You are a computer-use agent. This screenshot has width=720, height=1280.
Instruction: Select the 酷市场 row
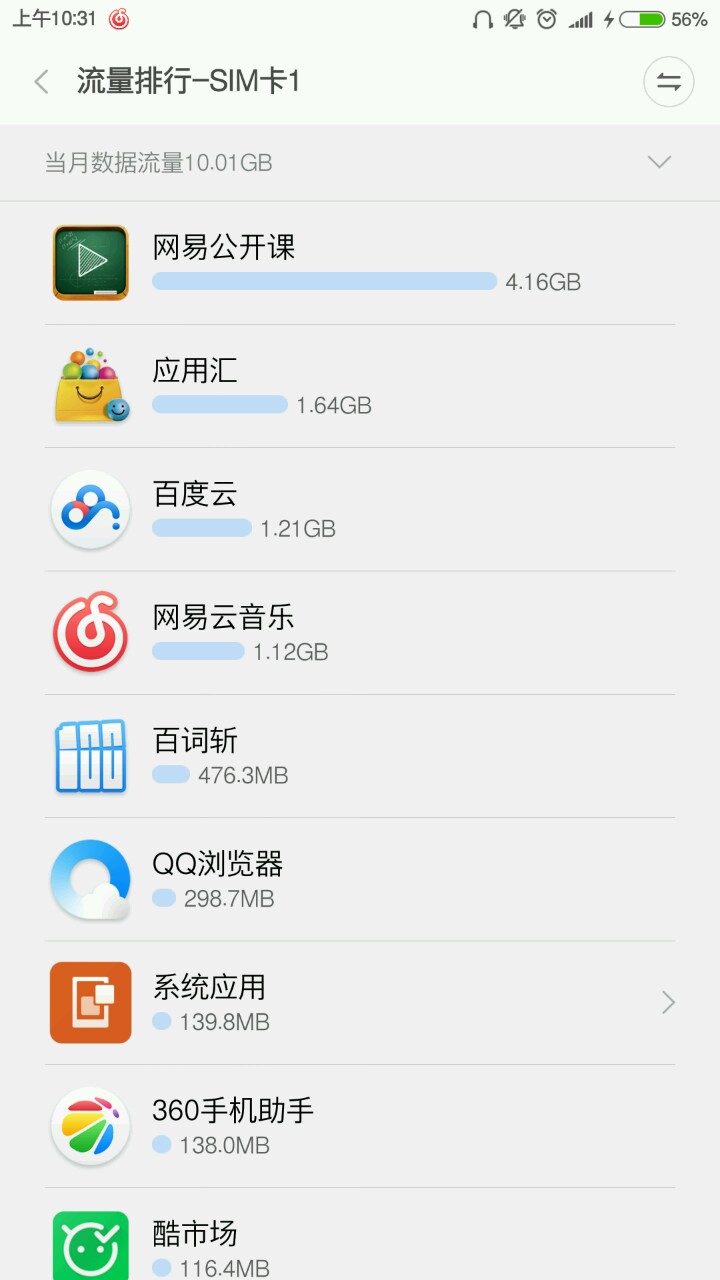tap(360, 1242)
